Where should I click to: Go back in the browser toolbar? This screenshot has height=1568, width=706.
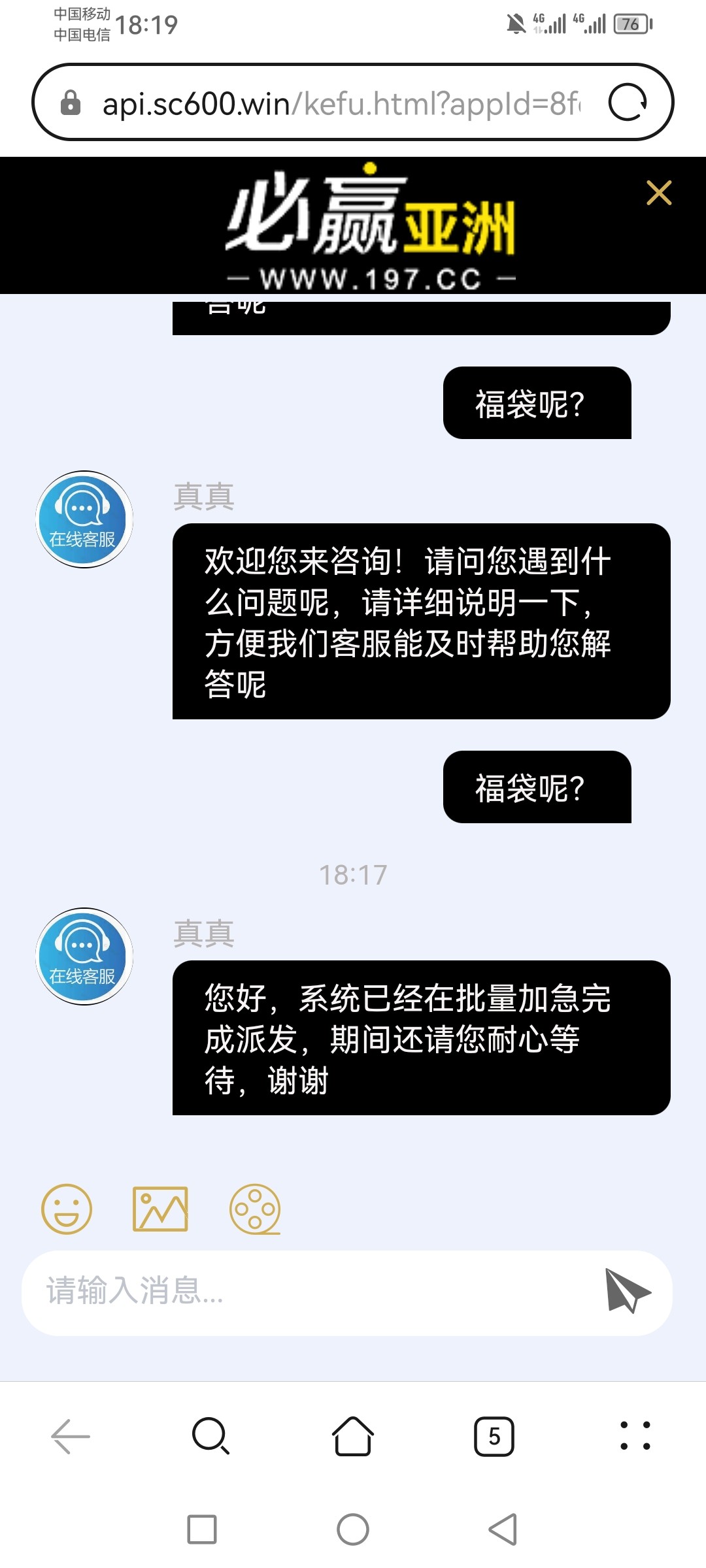point(71,1436)
